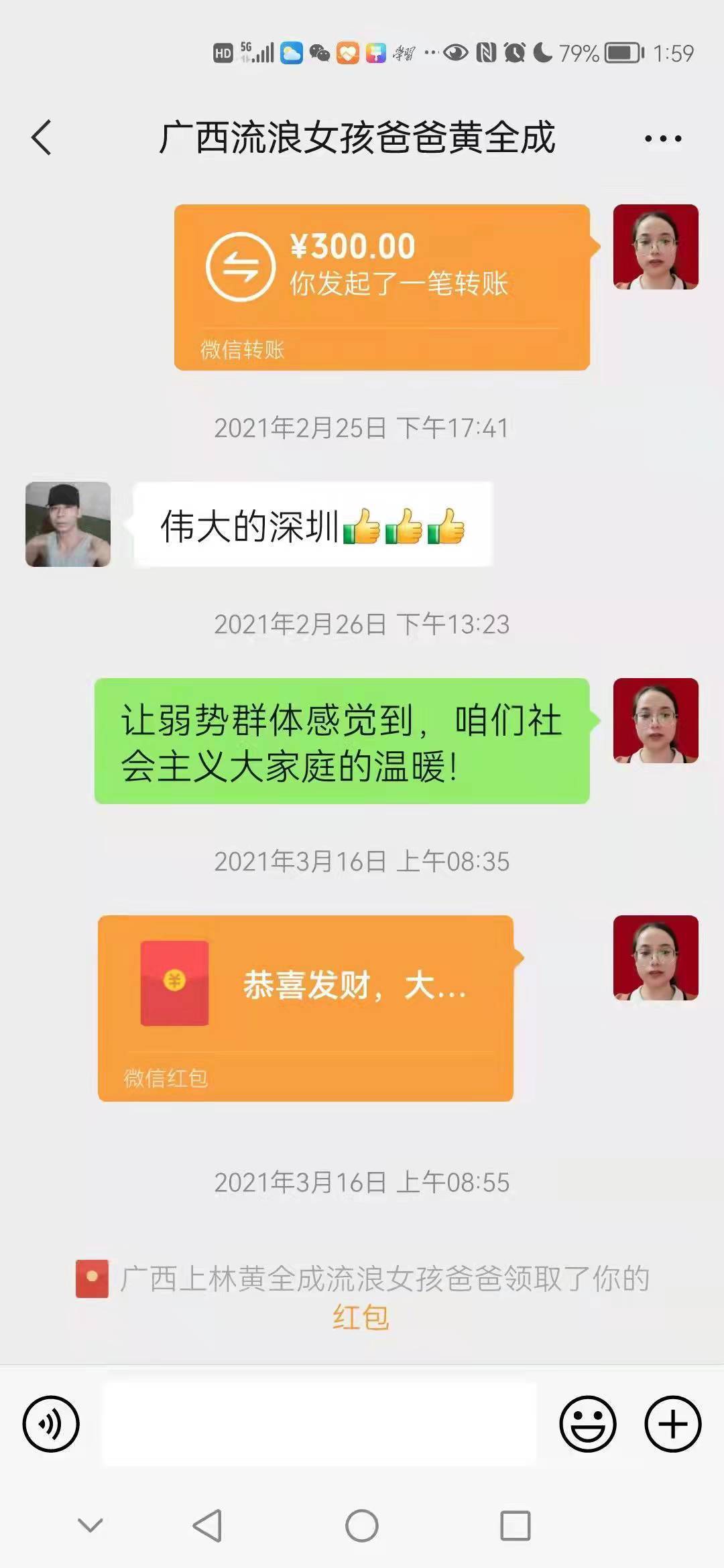The width and height of the screenshot is (724, 1568).
Task: Go back from the chat
Action: tap(42, 138)
